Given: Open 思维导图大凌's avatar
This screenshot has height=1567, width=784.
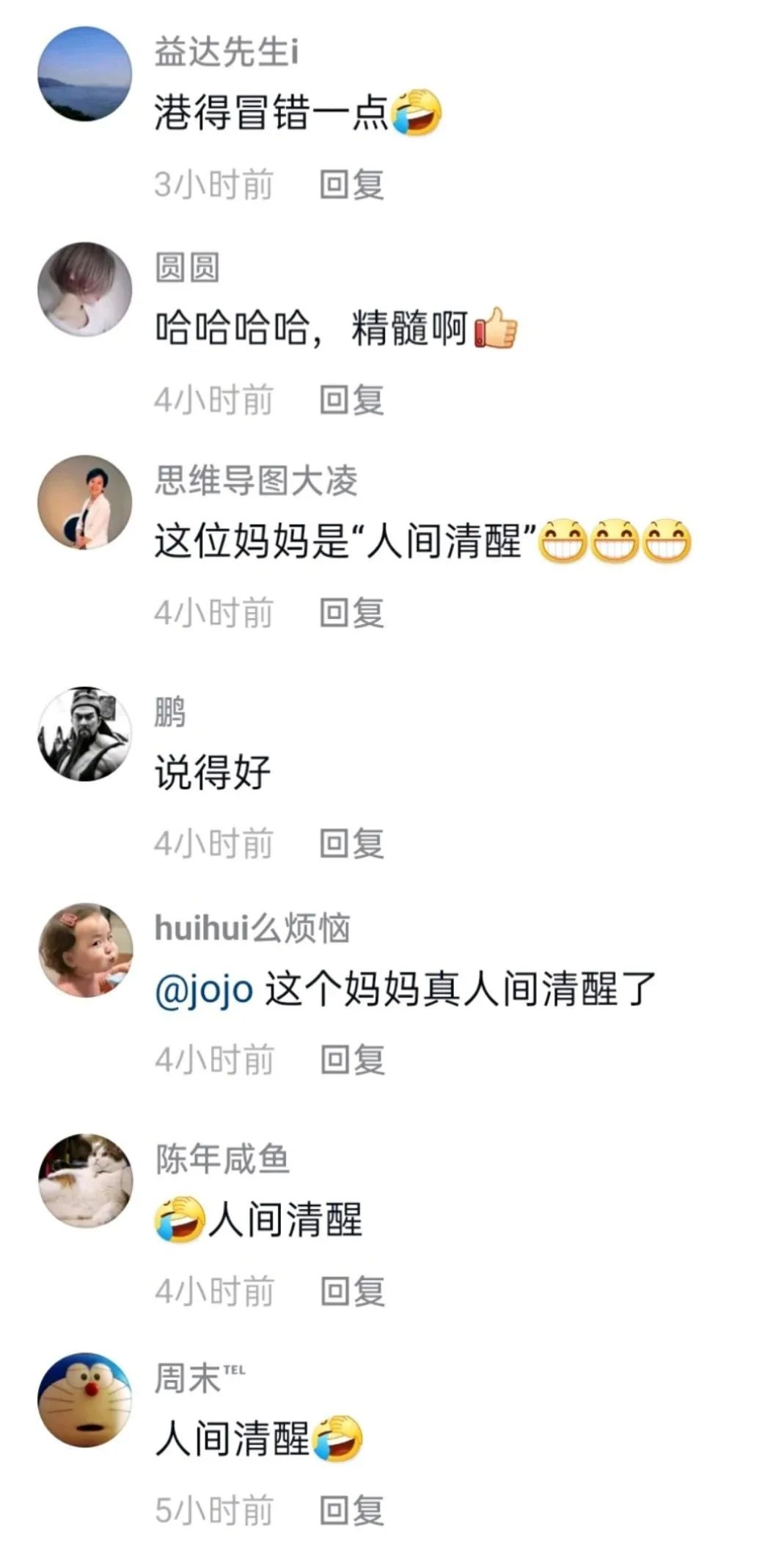Looking at the screenshot, I should pyautogui.click(x=85, y=503).
